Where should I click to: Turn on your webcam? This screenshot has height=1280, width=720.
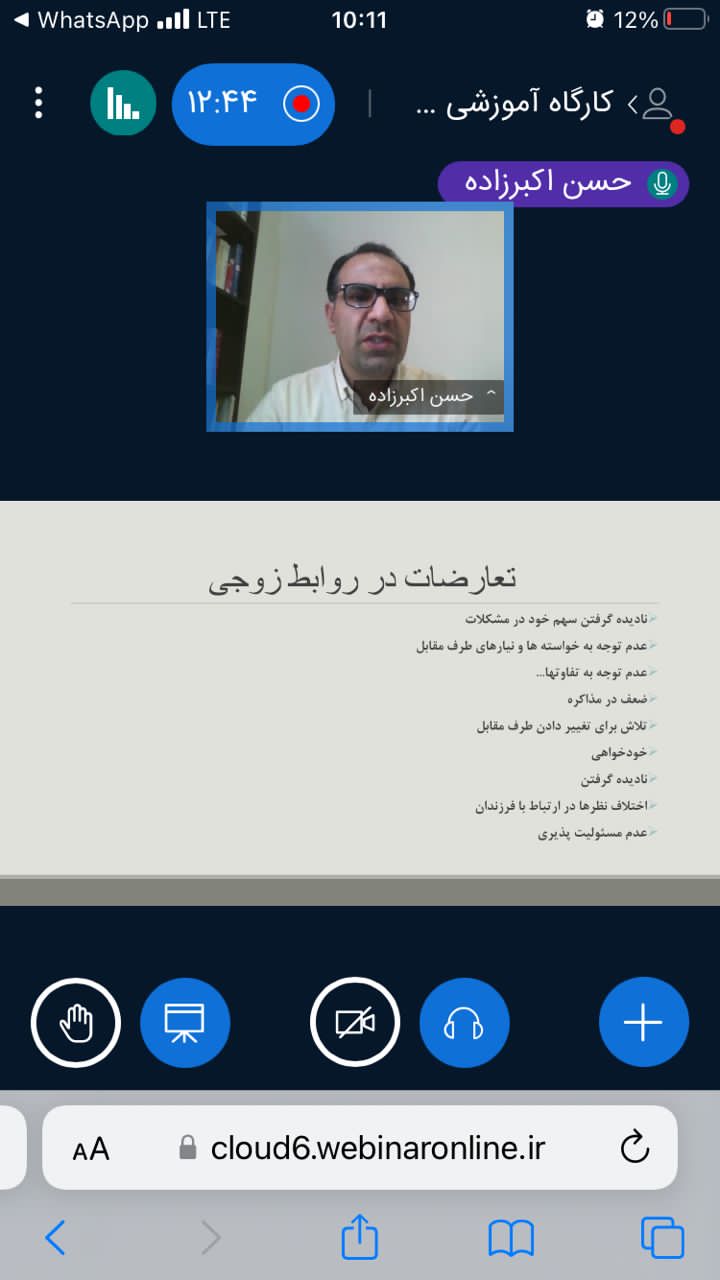click(355, 1022)
